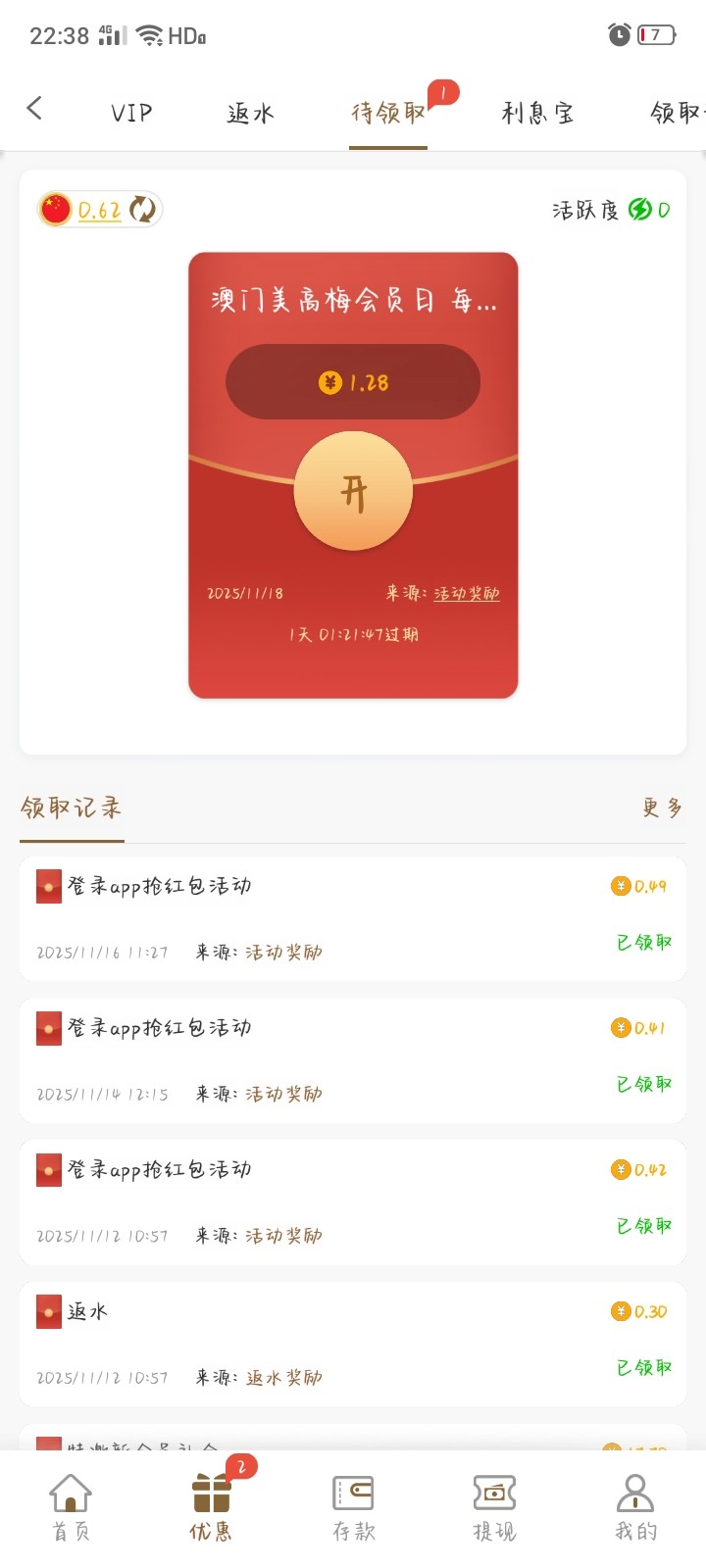Open the 2025/11/14 登录app抢红包活动 record
Viewport: 706px width, 1568px height.
click(x=353, y=1060)
